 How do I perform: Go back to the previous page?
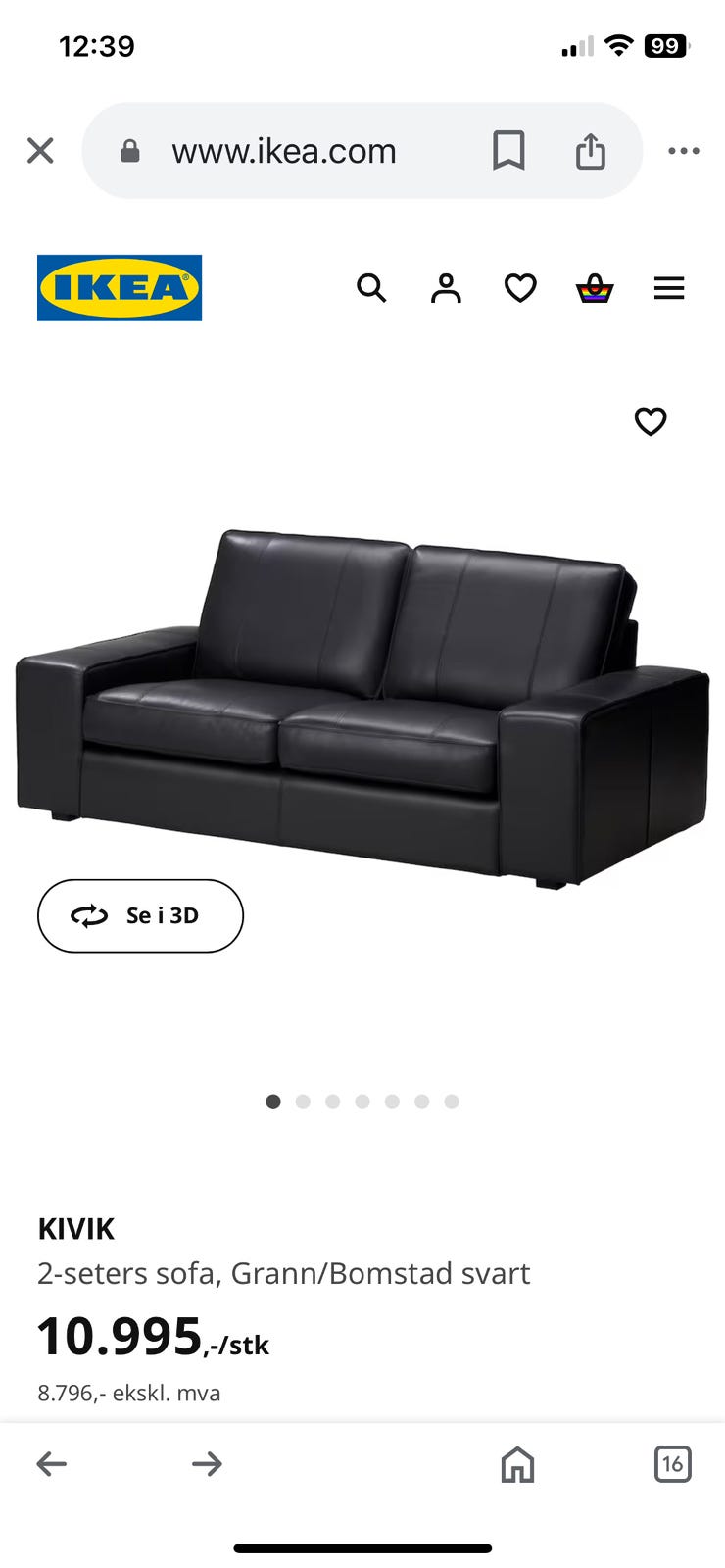52,1464
